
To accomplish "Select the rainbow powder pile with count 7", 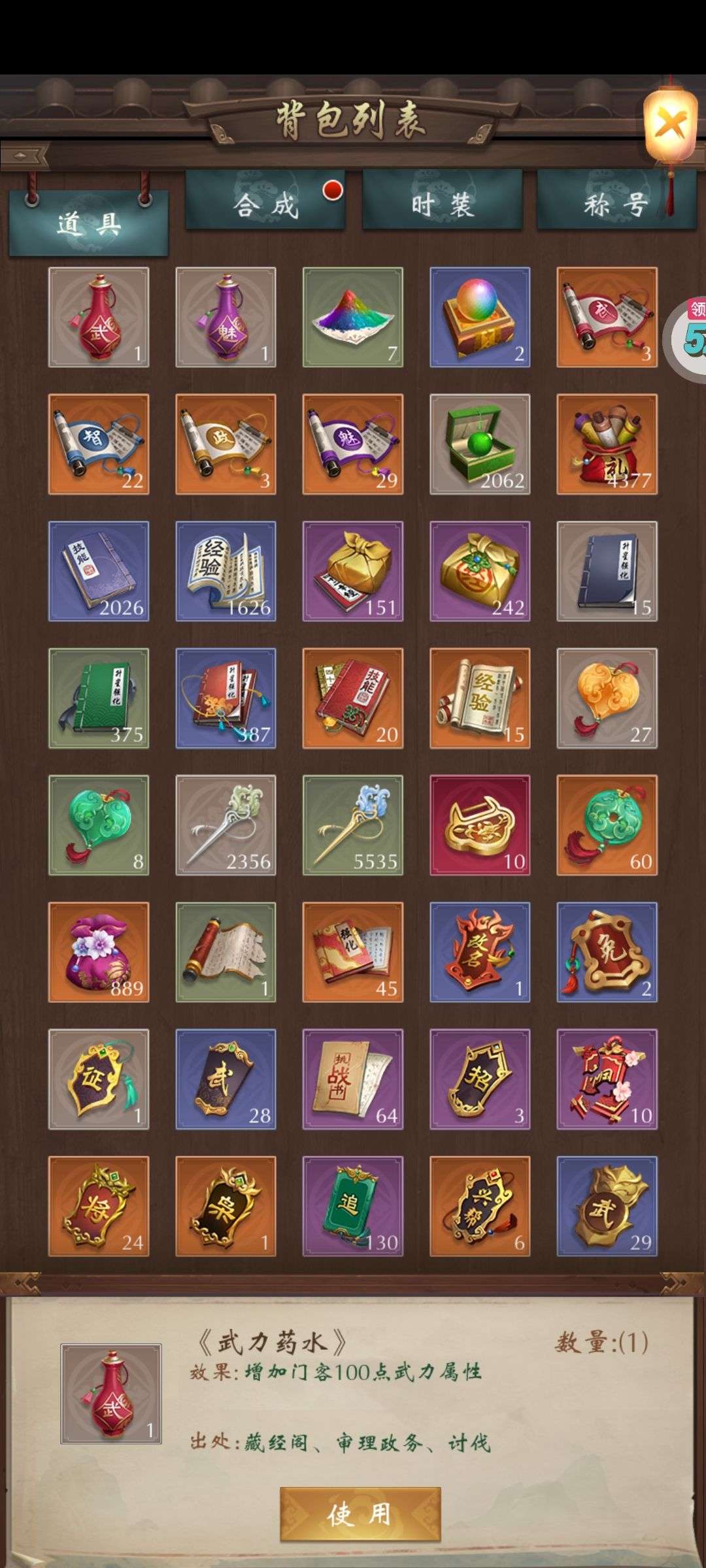I will (x=353, y=317).
